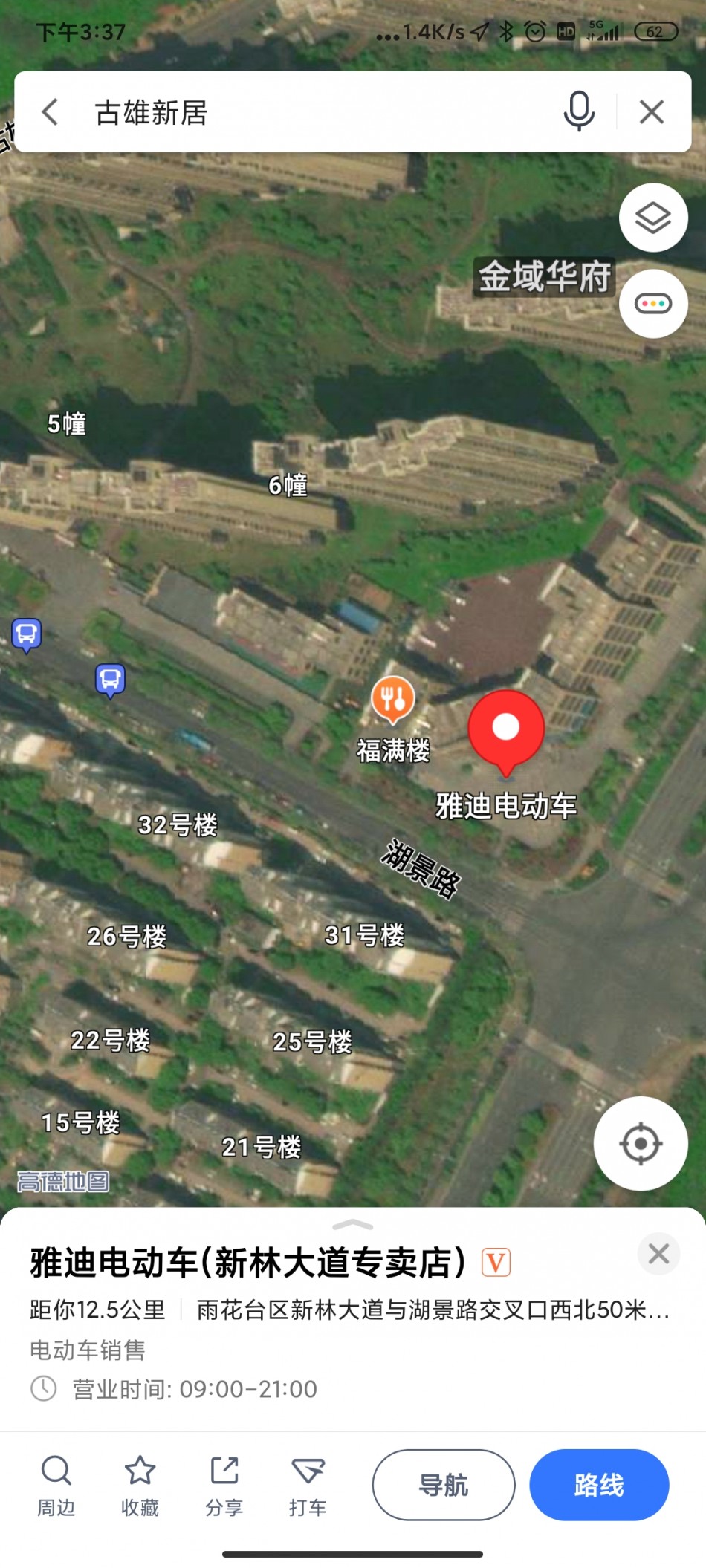Viewport: 706px width, 1568px height.
Task: Search nearby with 周边
Action: tap(56, 1485)
